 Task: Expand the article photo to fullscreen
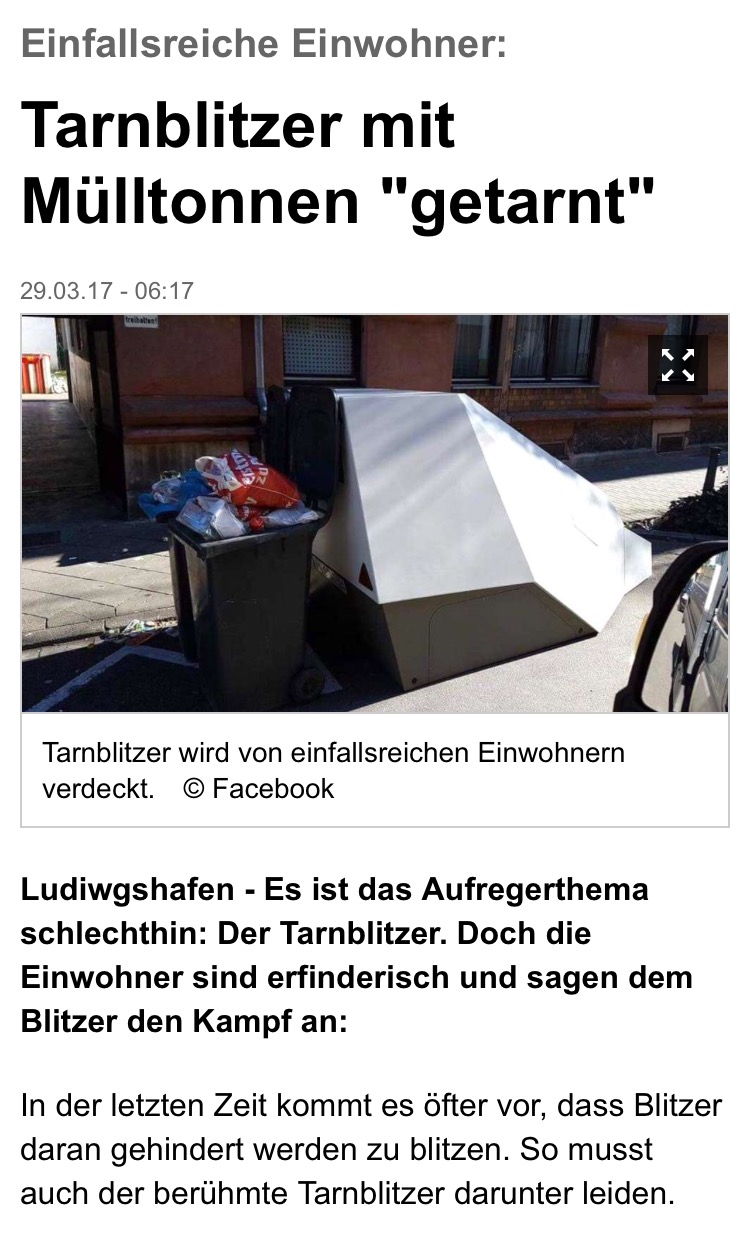[x=677, y=365]
